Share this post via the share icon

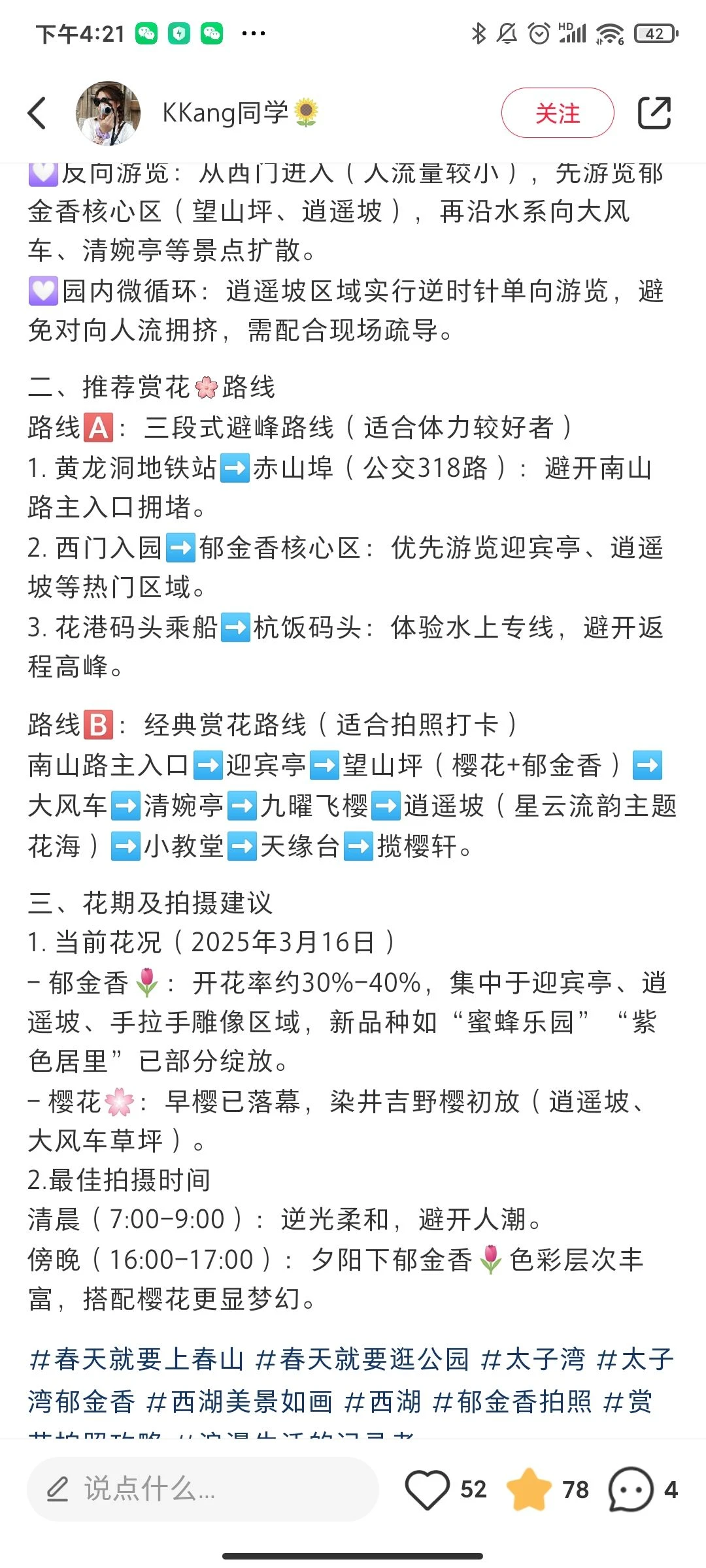[x=654, y=113]
